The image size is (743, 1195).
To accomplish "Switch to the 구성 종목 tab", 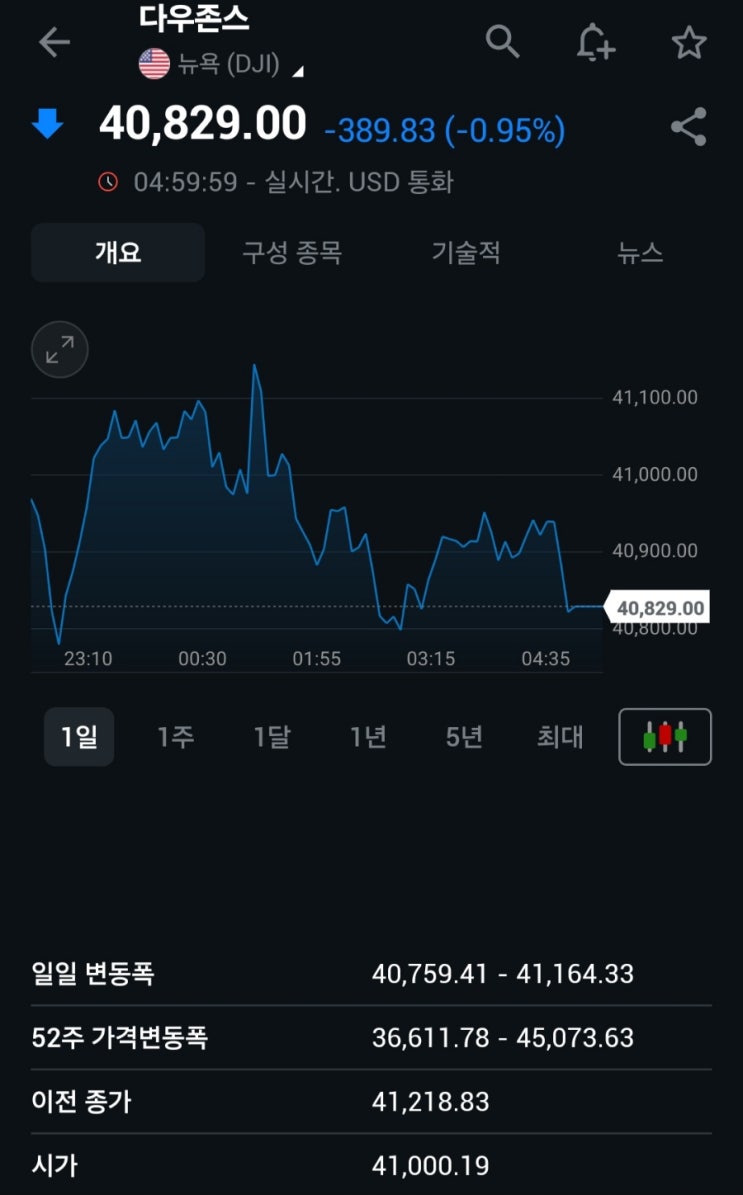I will pyautogui.click(x=292, y=253).
